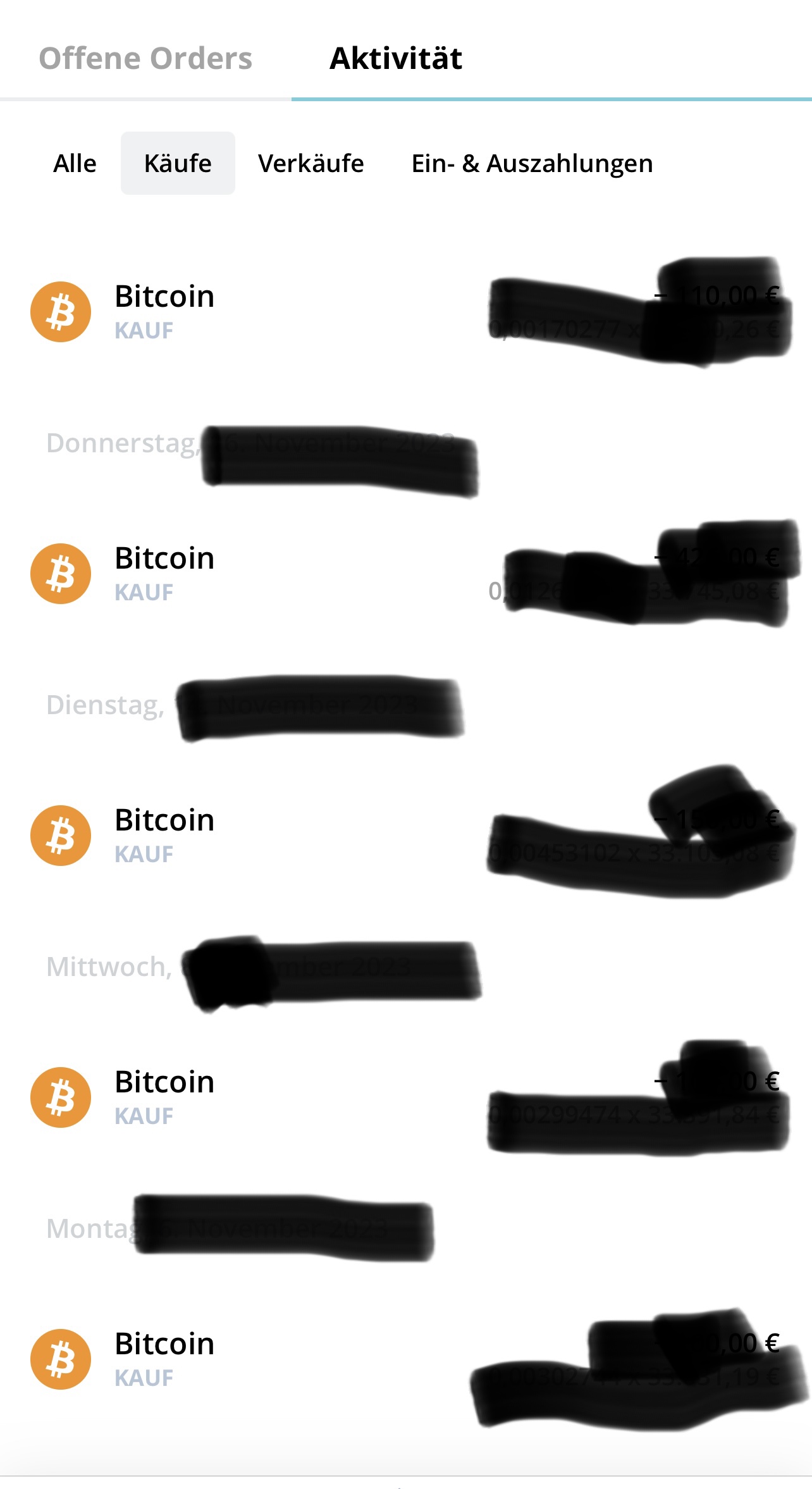Open the Bitcoin purchase under Montag

click(406, 1359)
